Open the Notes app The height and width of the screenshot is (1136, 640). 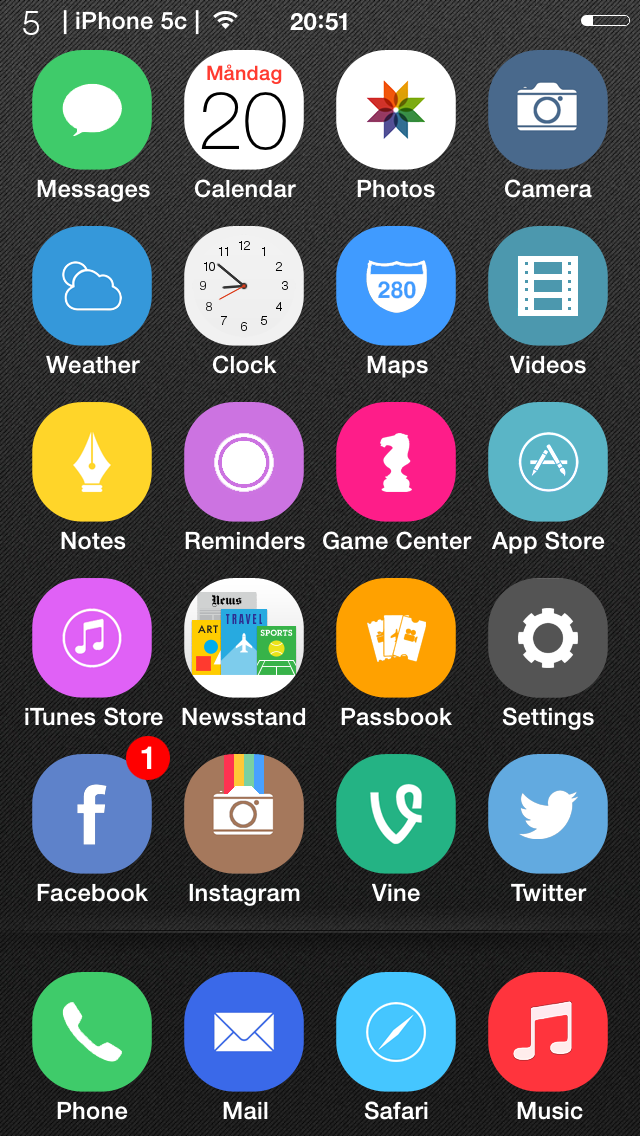[92, 462]
